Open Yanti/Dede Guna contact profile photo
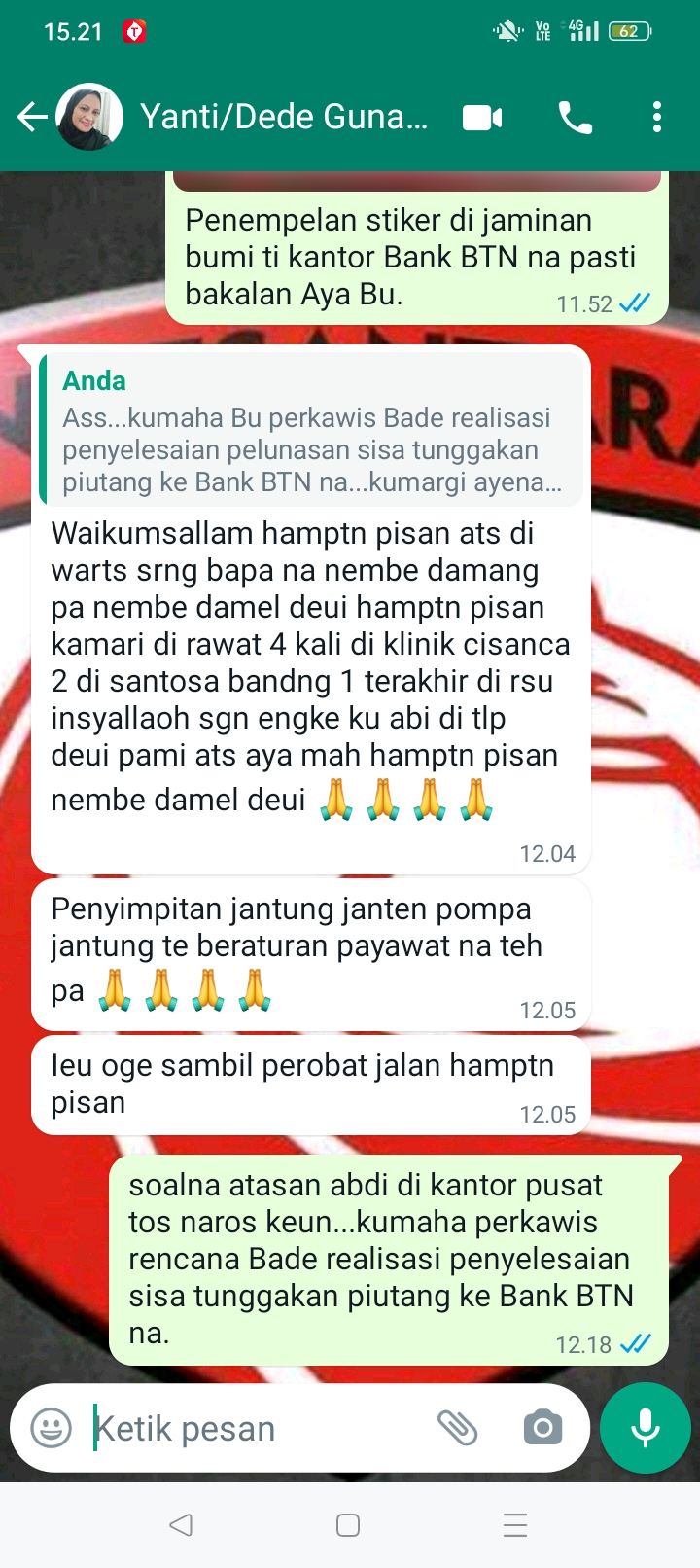This screenshot has height=1568, width=700. 89,118
